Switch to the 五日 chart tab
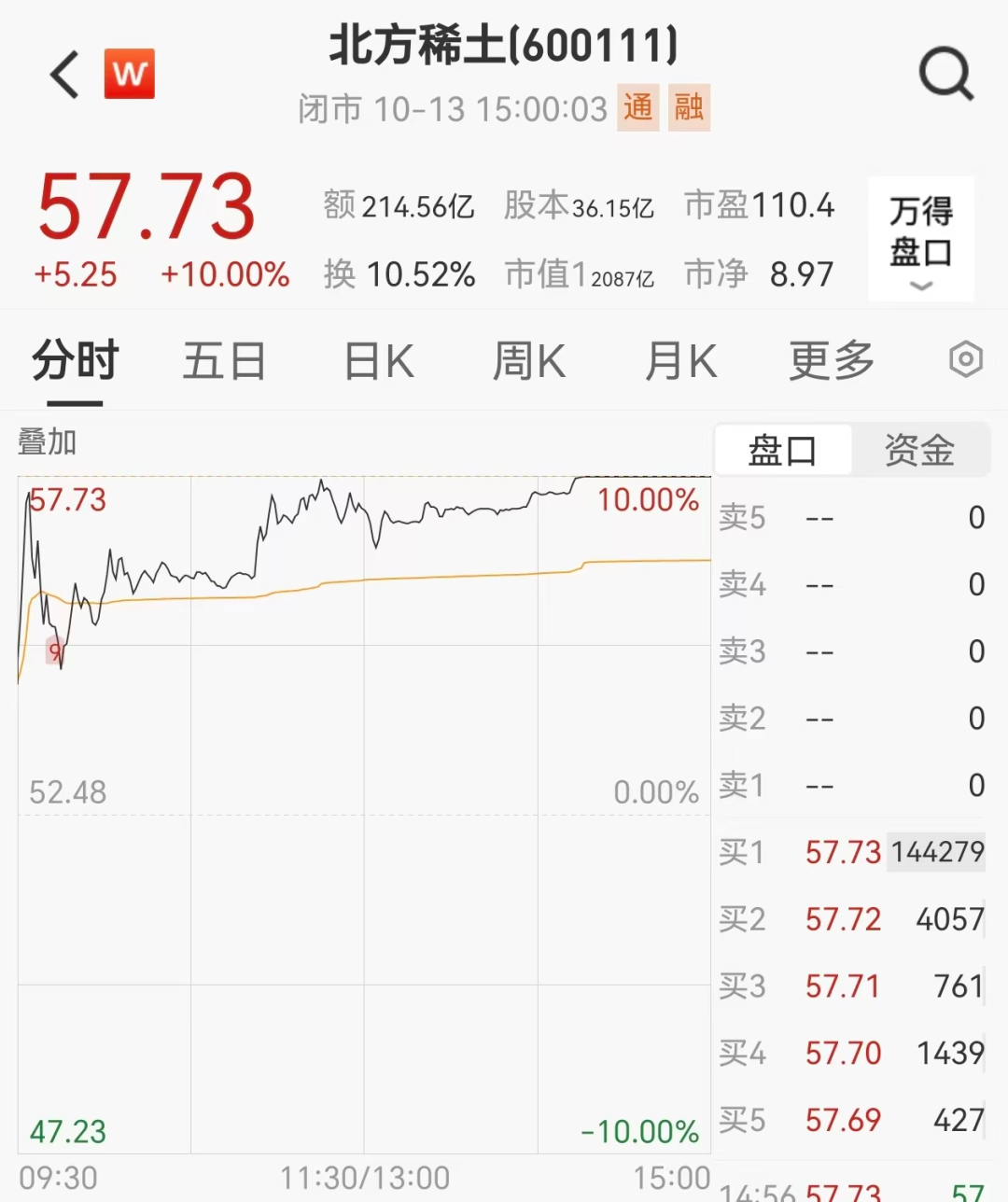This screenshot has width=1008, height=1202. (224, 361)
